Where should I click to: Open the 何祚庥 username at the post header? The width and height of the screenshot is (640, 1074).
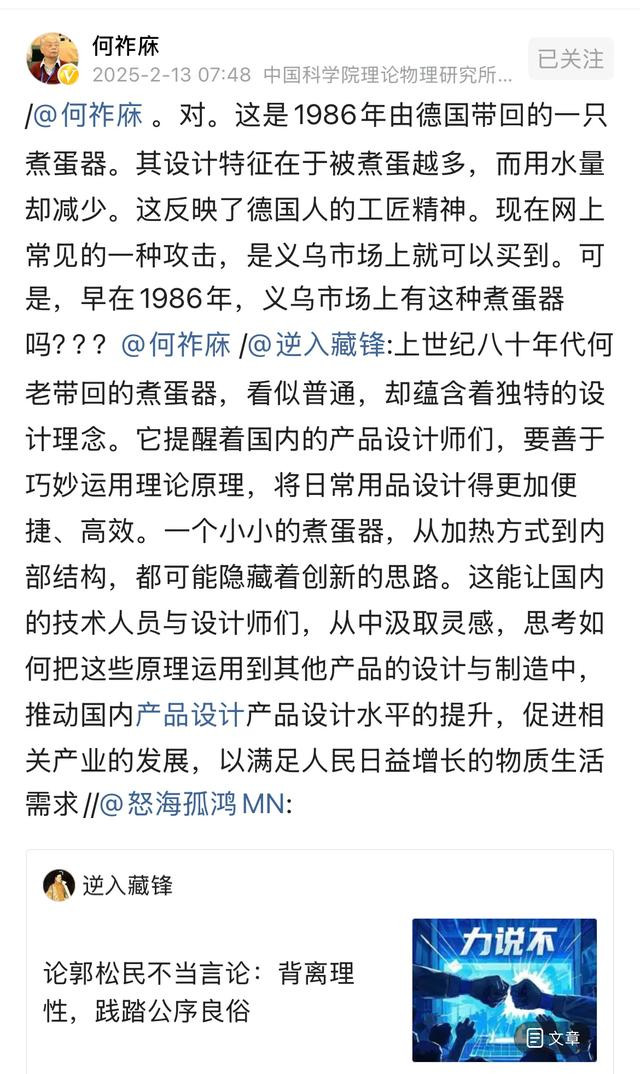click(125, 45)
